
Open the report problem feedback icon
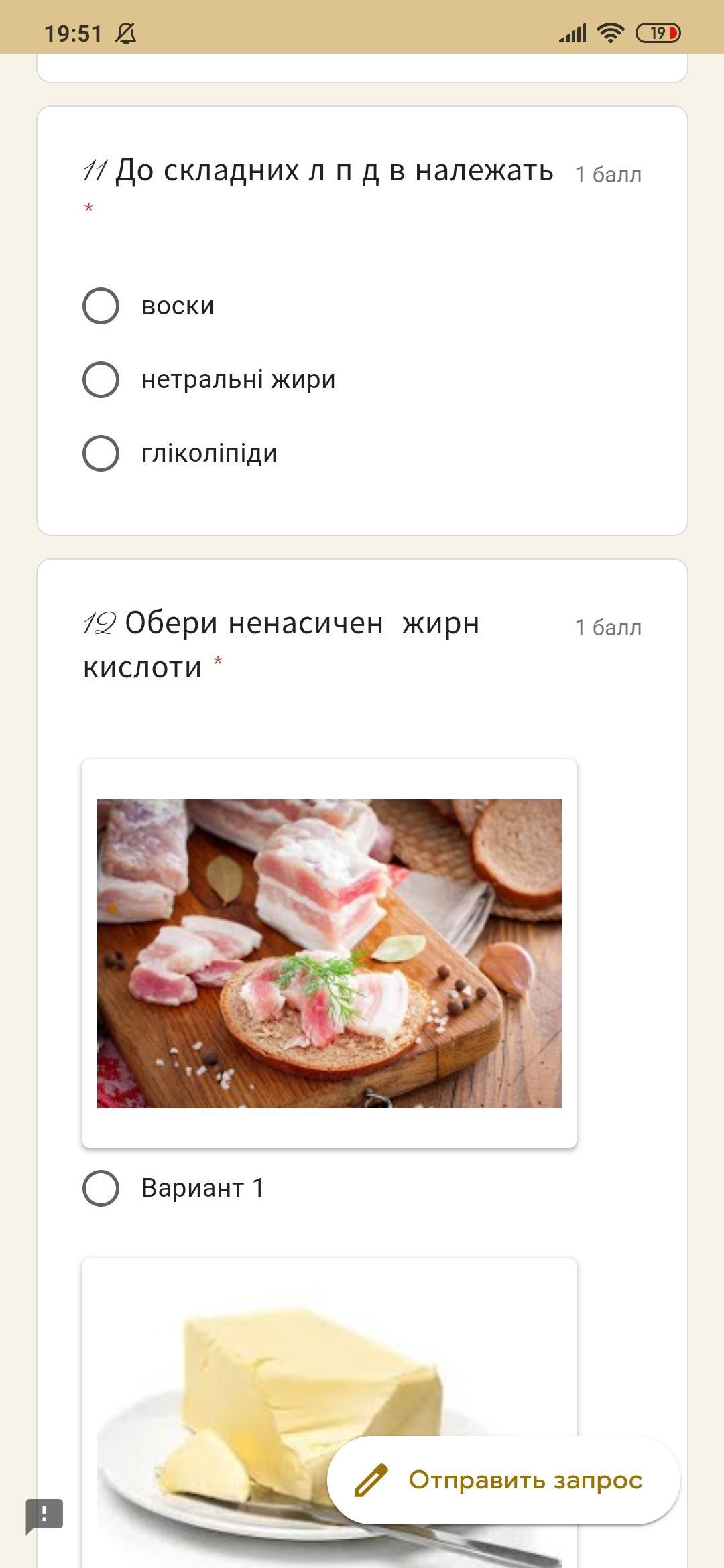44,1515
